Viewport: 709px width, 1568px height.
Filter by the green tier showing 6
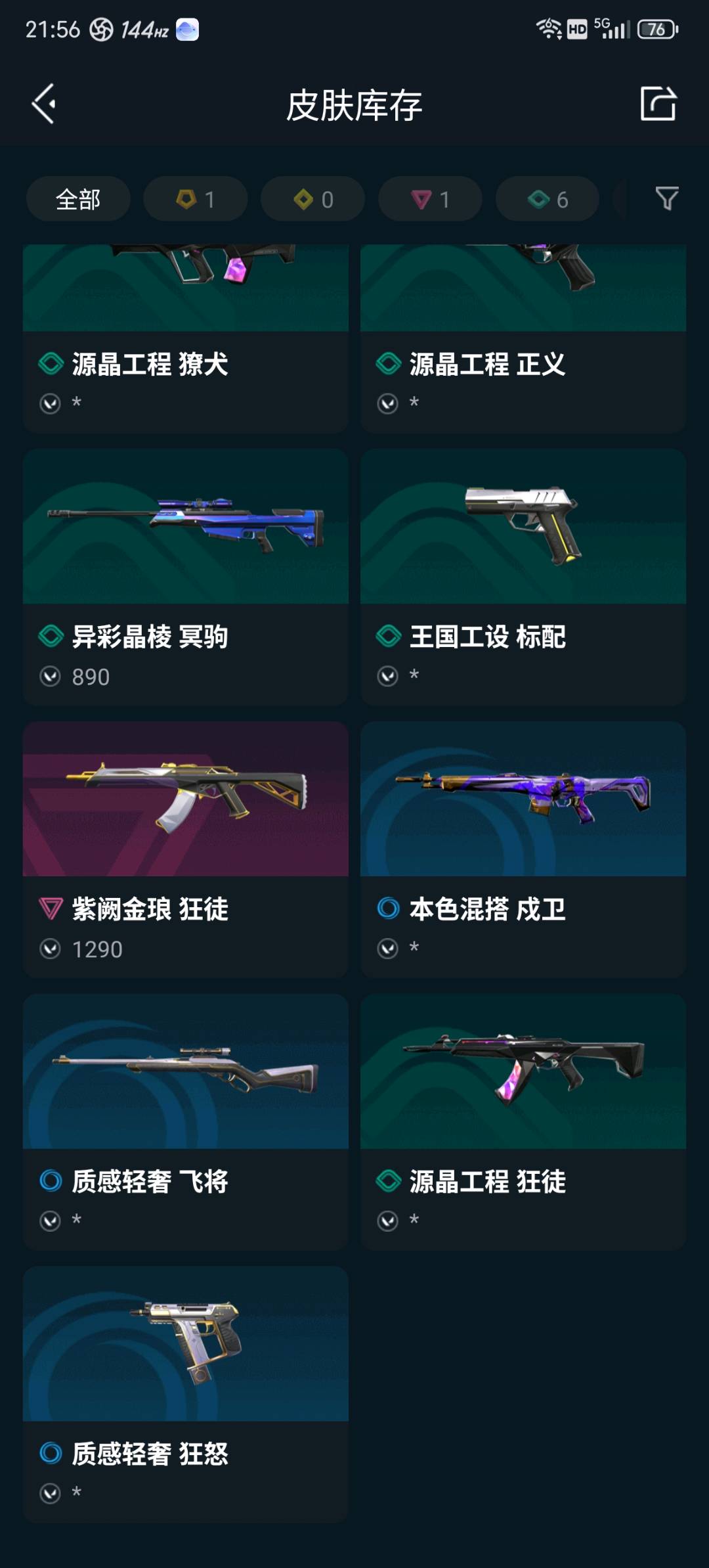(547, 199)
